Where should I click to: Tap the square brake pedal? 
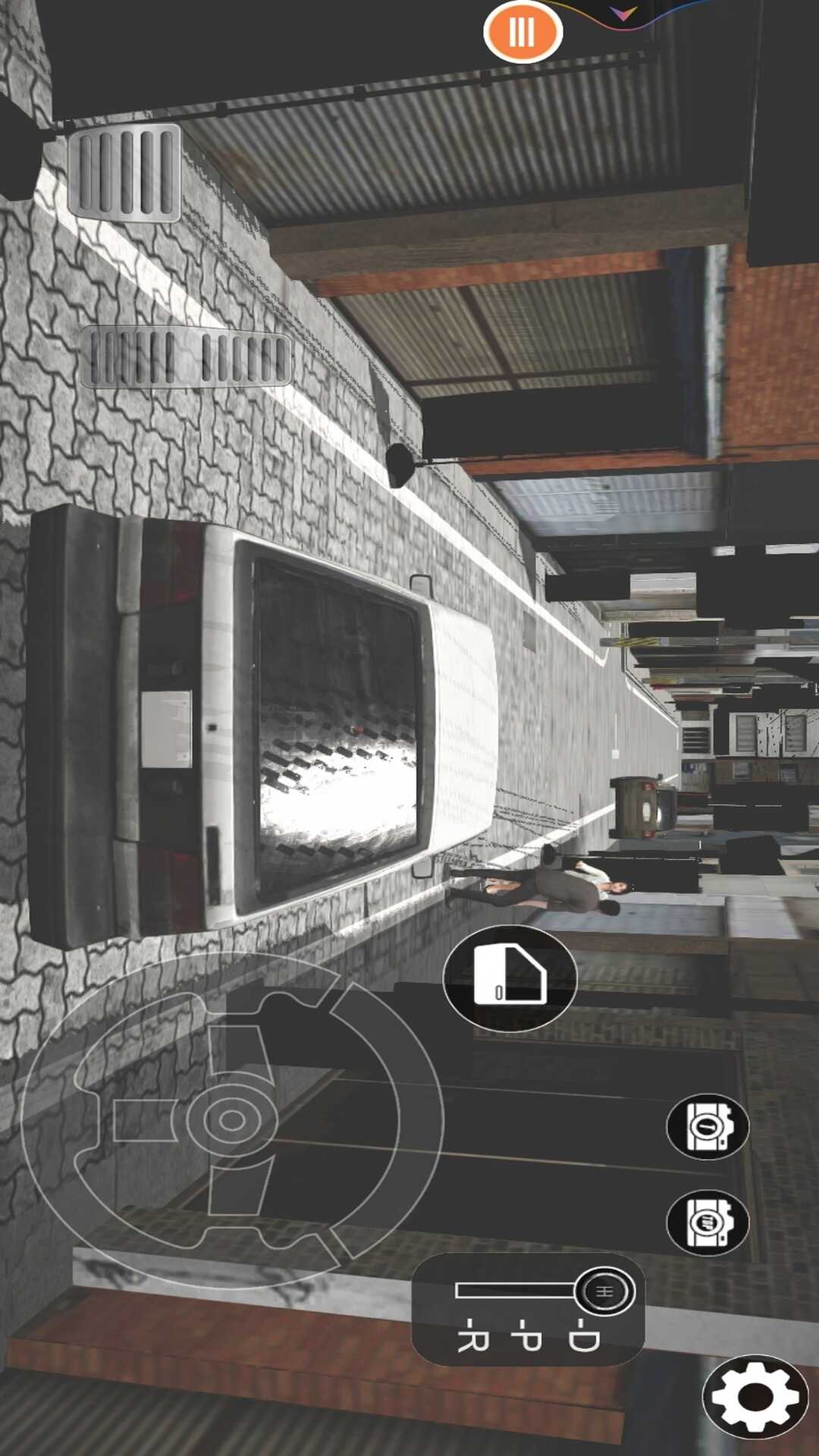click(x=124, y=174)
